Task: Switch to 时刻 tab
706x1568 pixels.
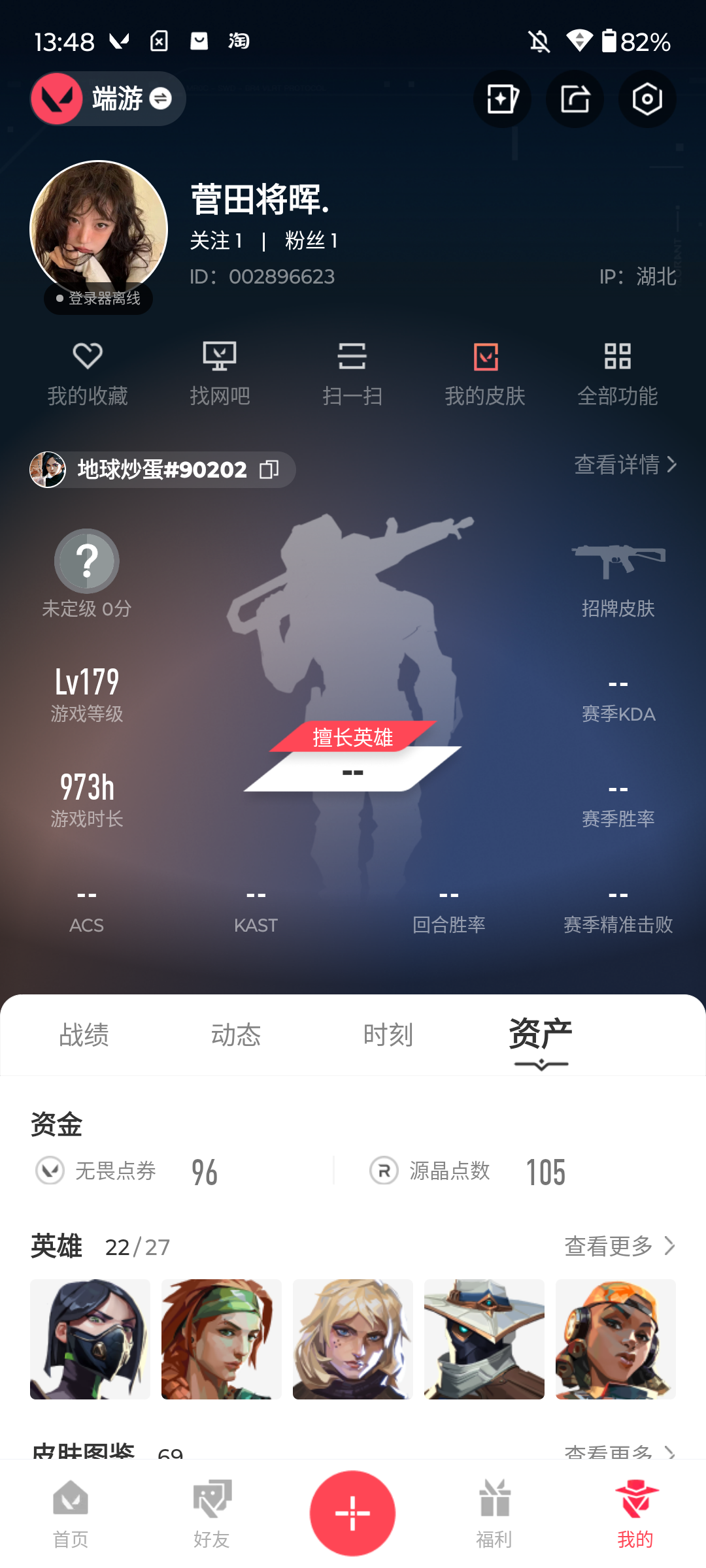Action: click(388, 1035)
